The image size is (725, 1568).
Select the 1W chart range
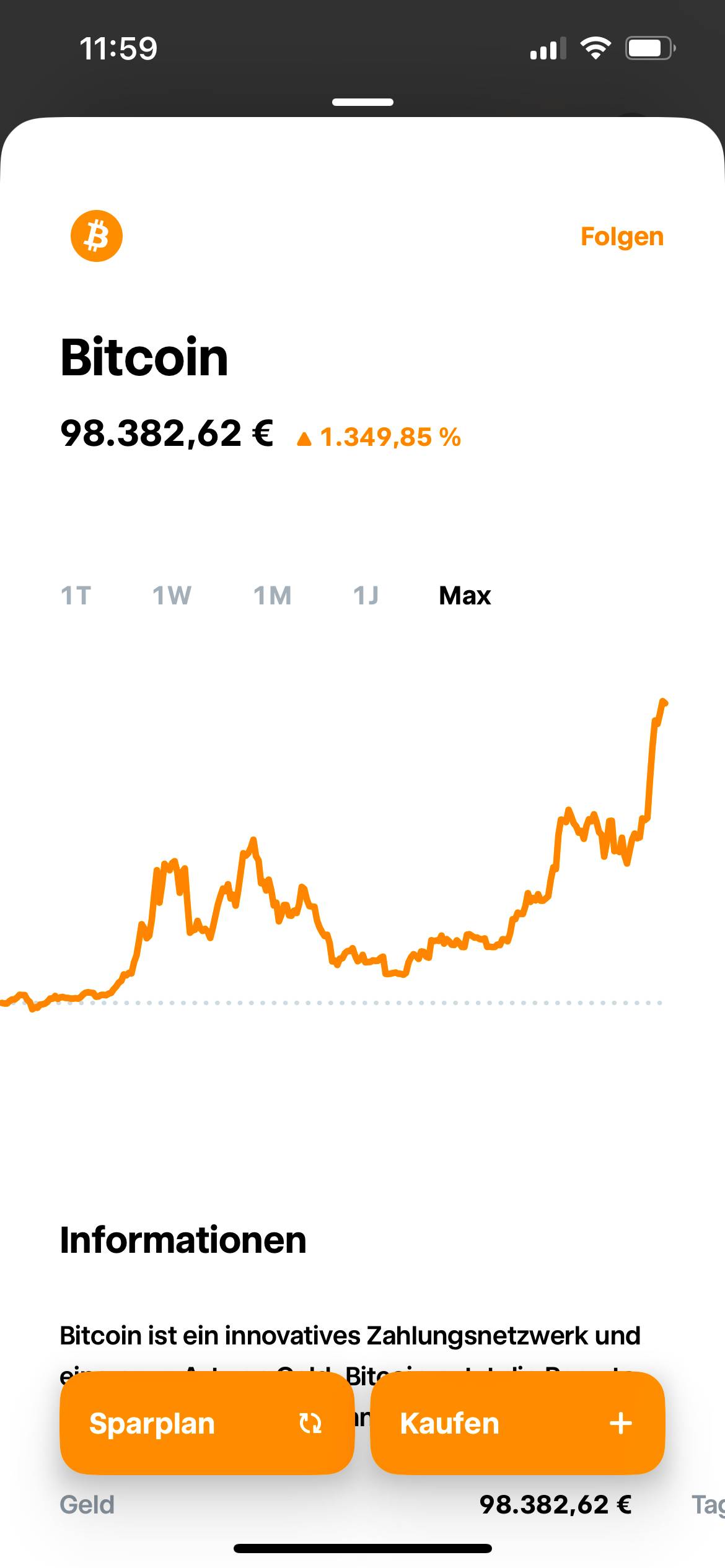pyautogui.click(x=172, y=596)
